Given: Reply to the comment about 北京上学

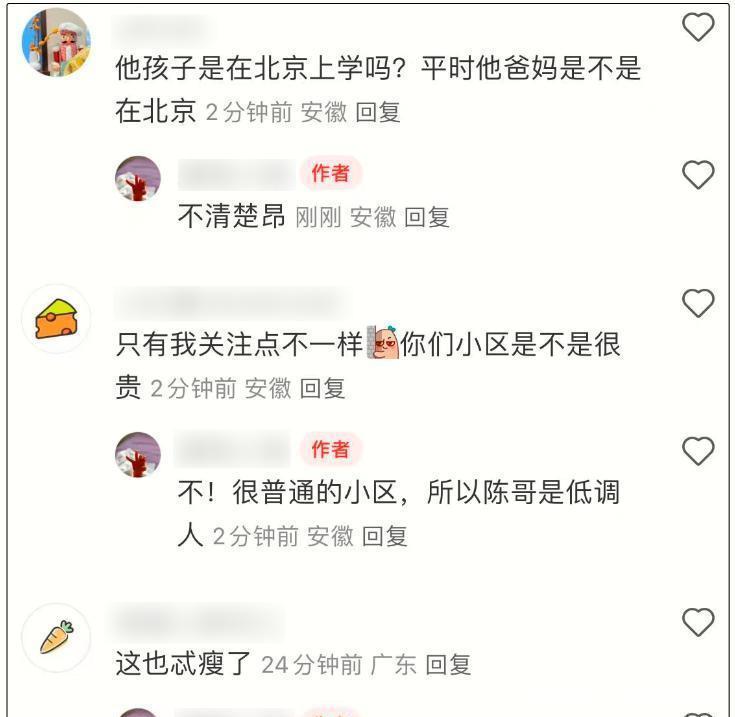Looking at the screenshot, I should point(378,112).
